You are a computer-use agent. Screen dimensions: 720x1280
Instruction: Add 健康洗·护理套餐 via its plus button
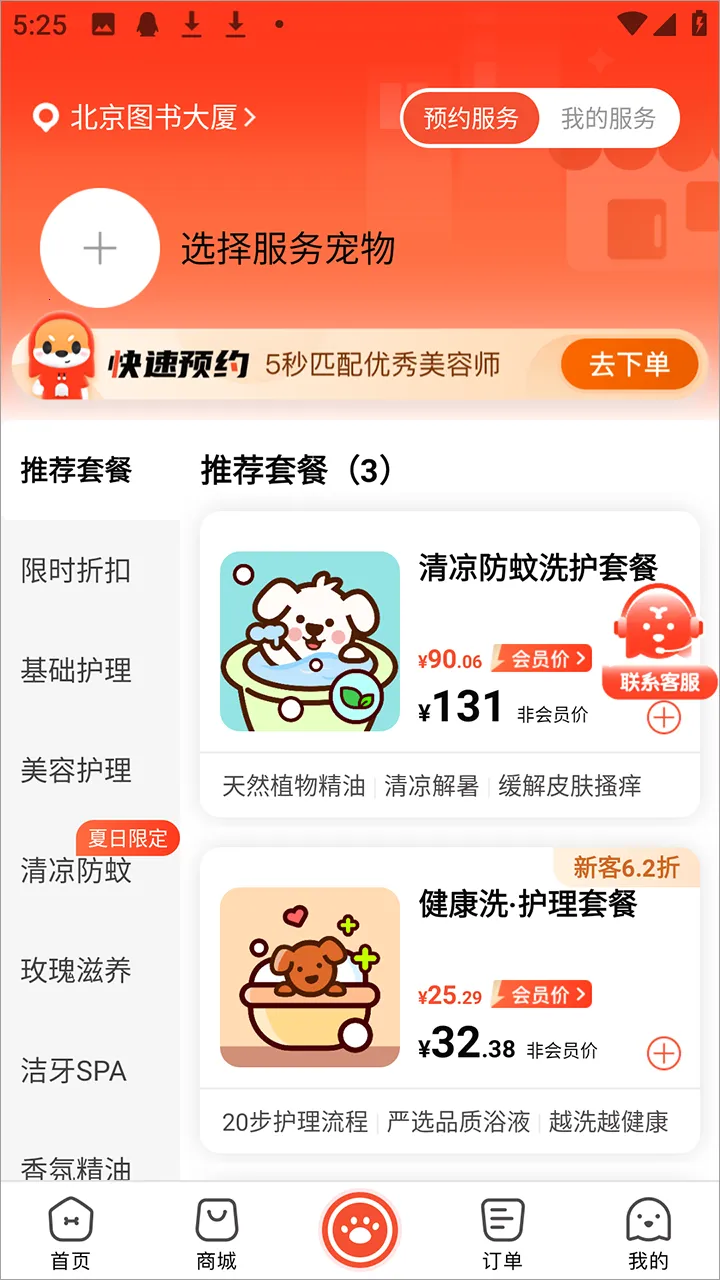(x=663, y=1053)
